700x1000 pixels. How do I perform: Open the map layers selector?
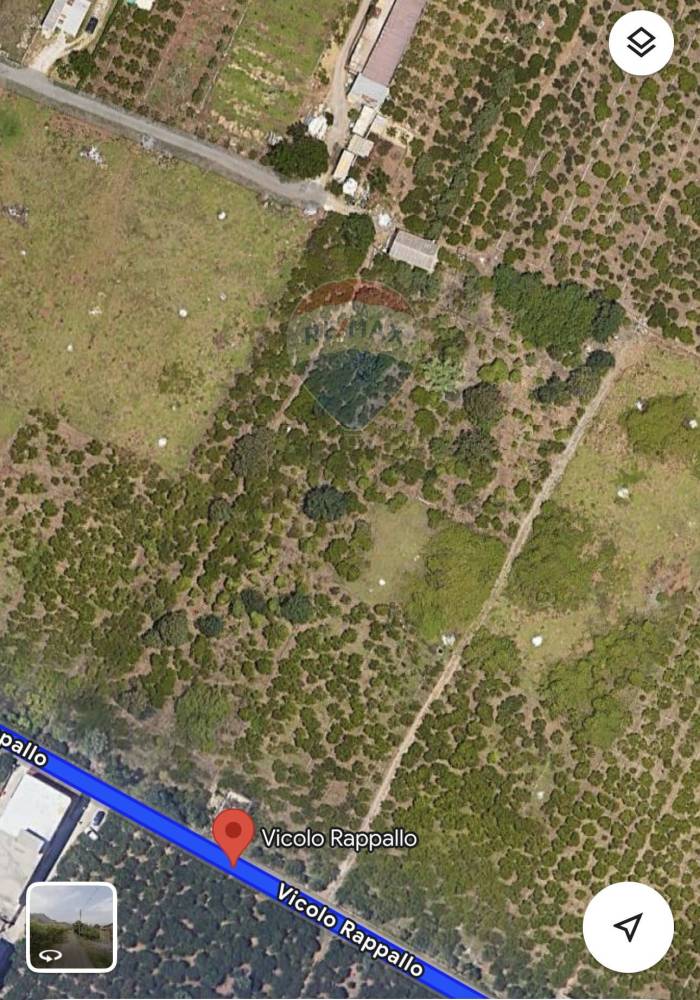(x=640, y=43)
